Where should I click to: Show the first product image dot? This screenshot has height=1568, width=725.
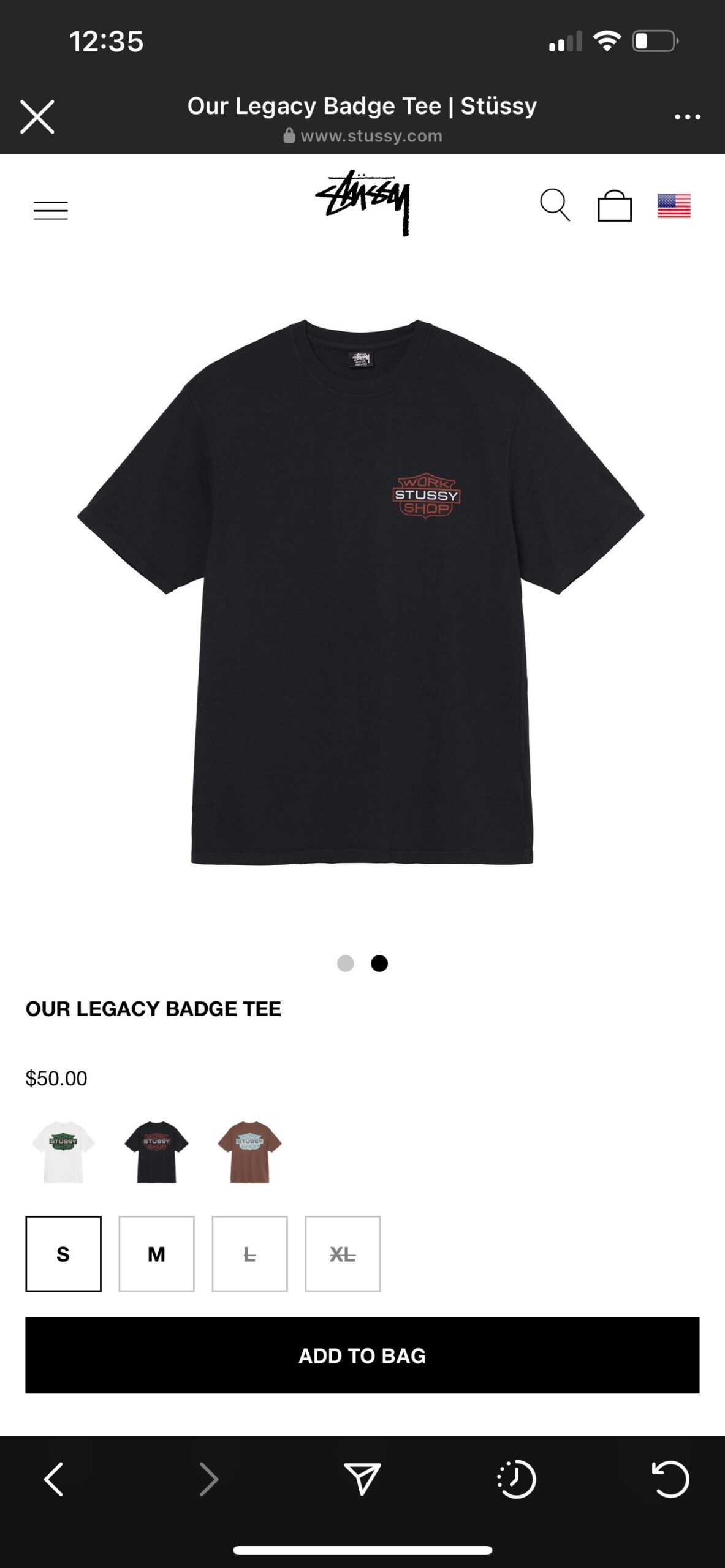[346, 963]
